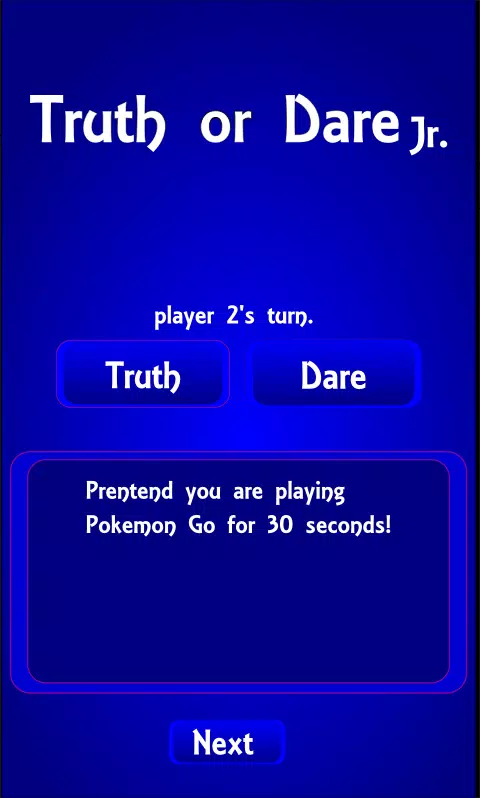This screenshot has width=480, height=798.
Task: Select the Dare option
Action: (336, 374)
